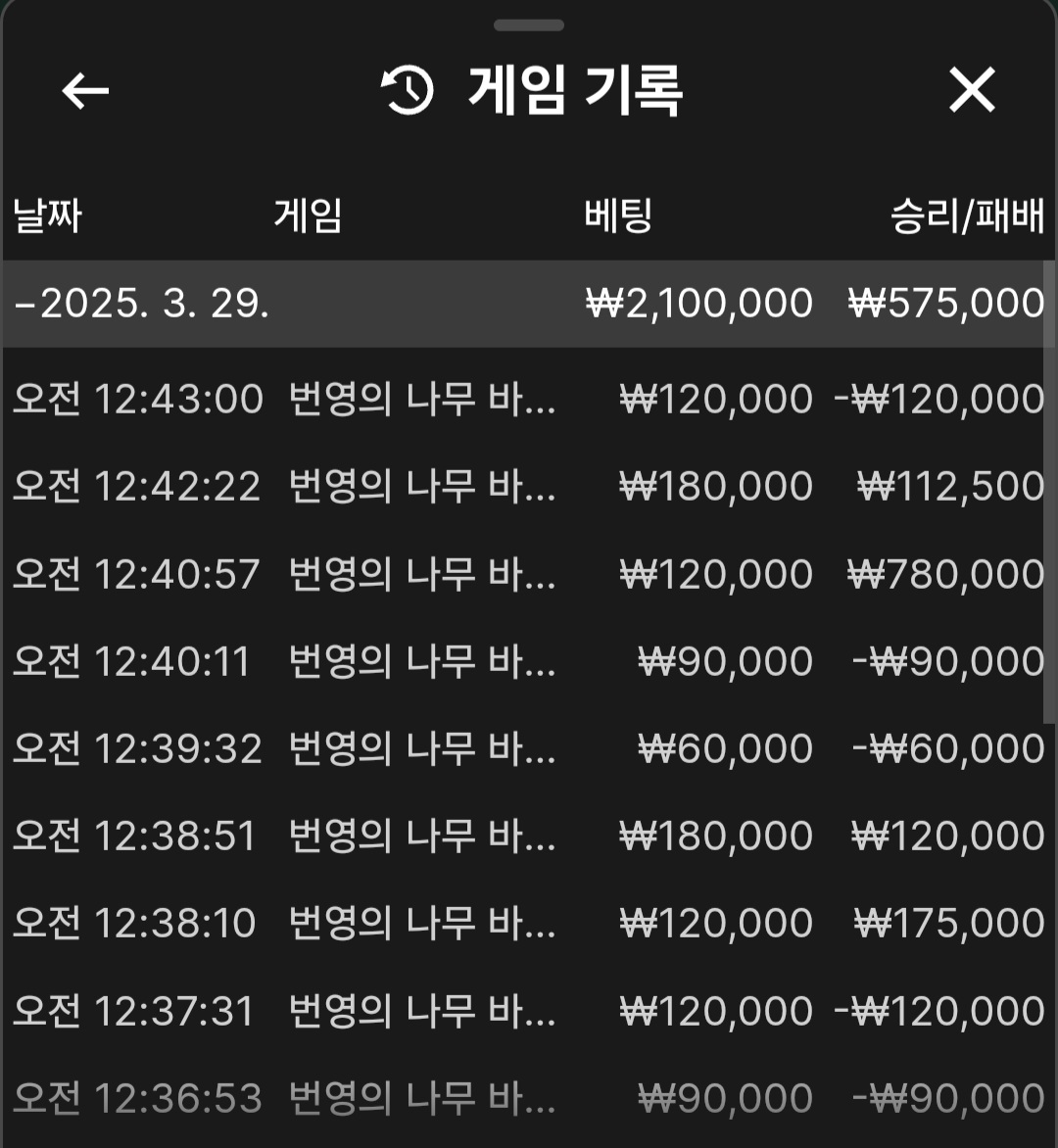Open the 오전 12:43:00 game record
The width and height of the screenshot is (1058, 1148).
coord(529,400)
